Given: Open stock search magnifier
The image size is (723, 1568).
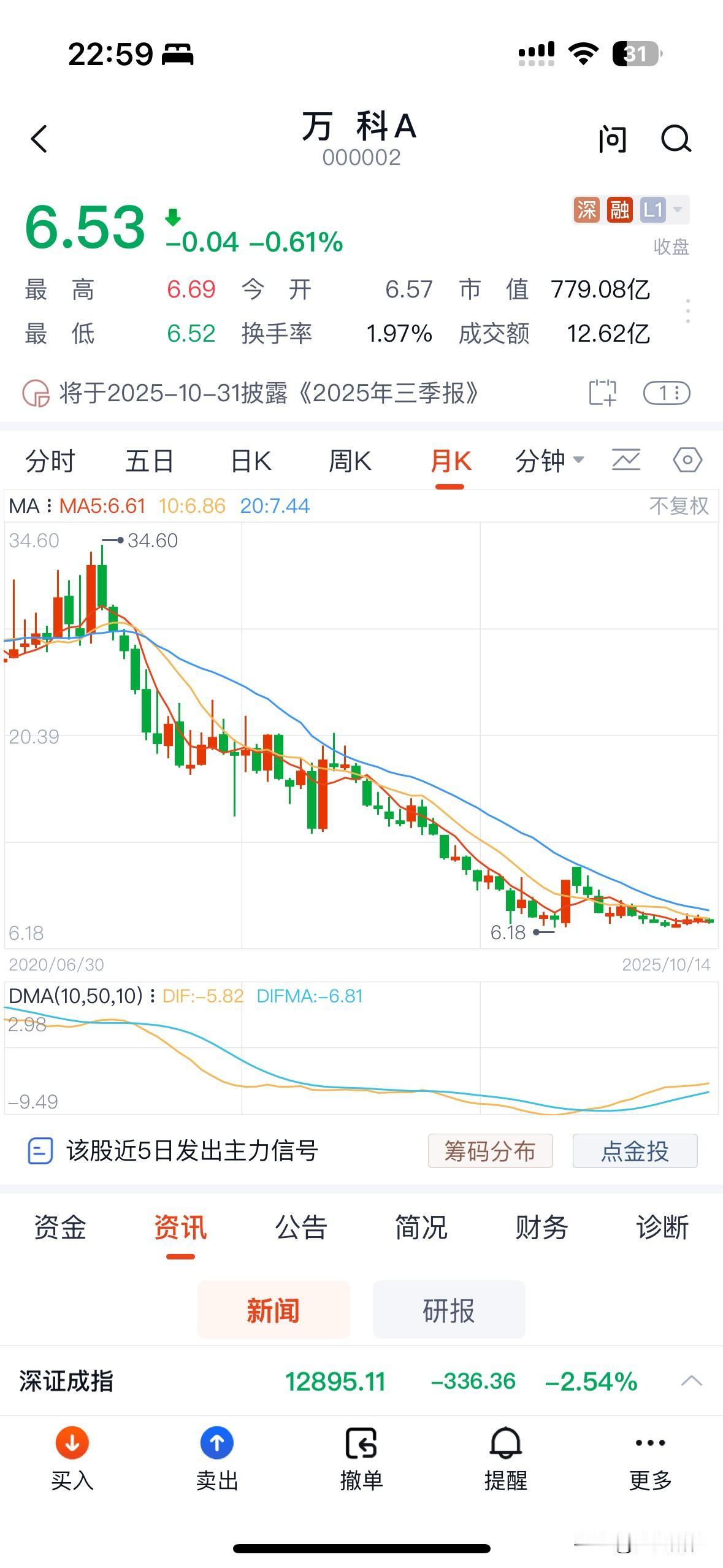Looking at the screenshot, I should (676, 139).
